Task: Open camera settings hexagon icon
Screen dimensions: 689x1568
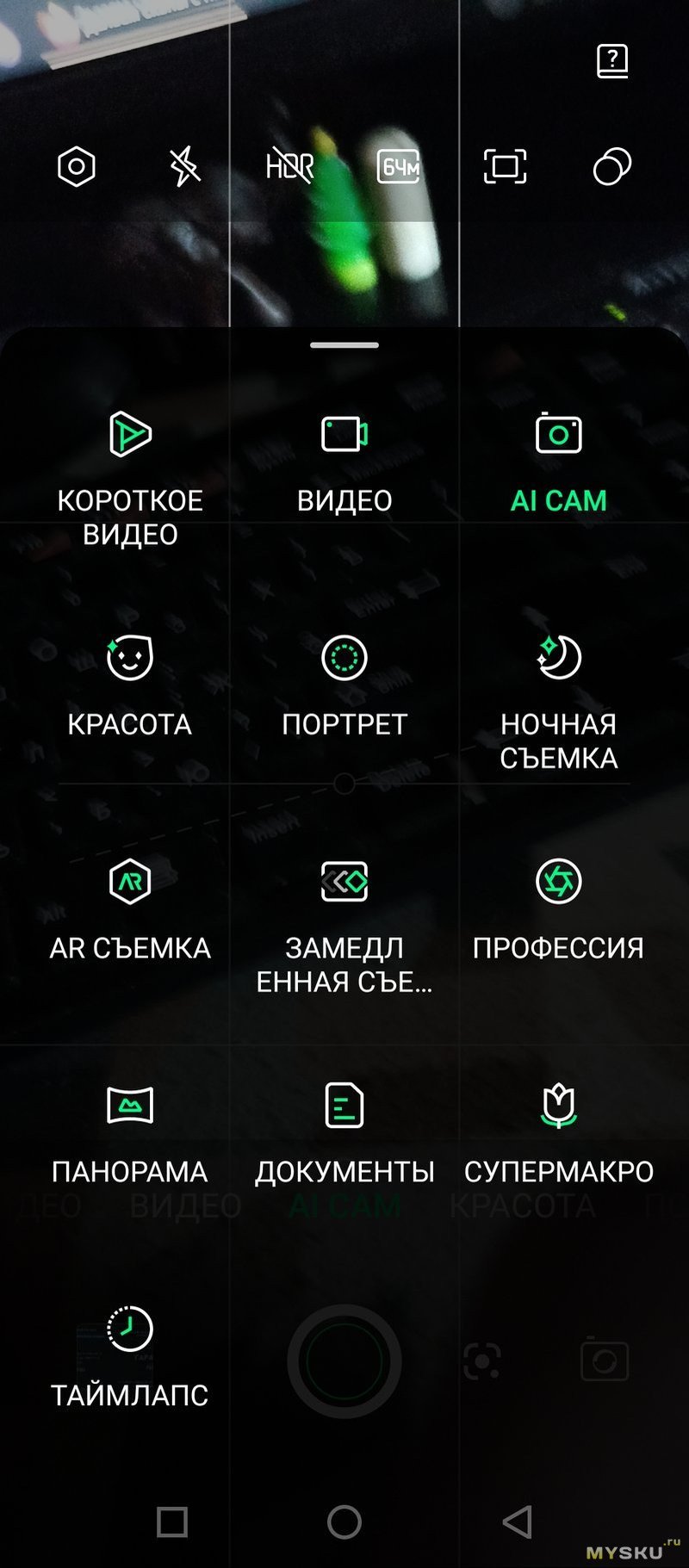Action: [77, 166]
